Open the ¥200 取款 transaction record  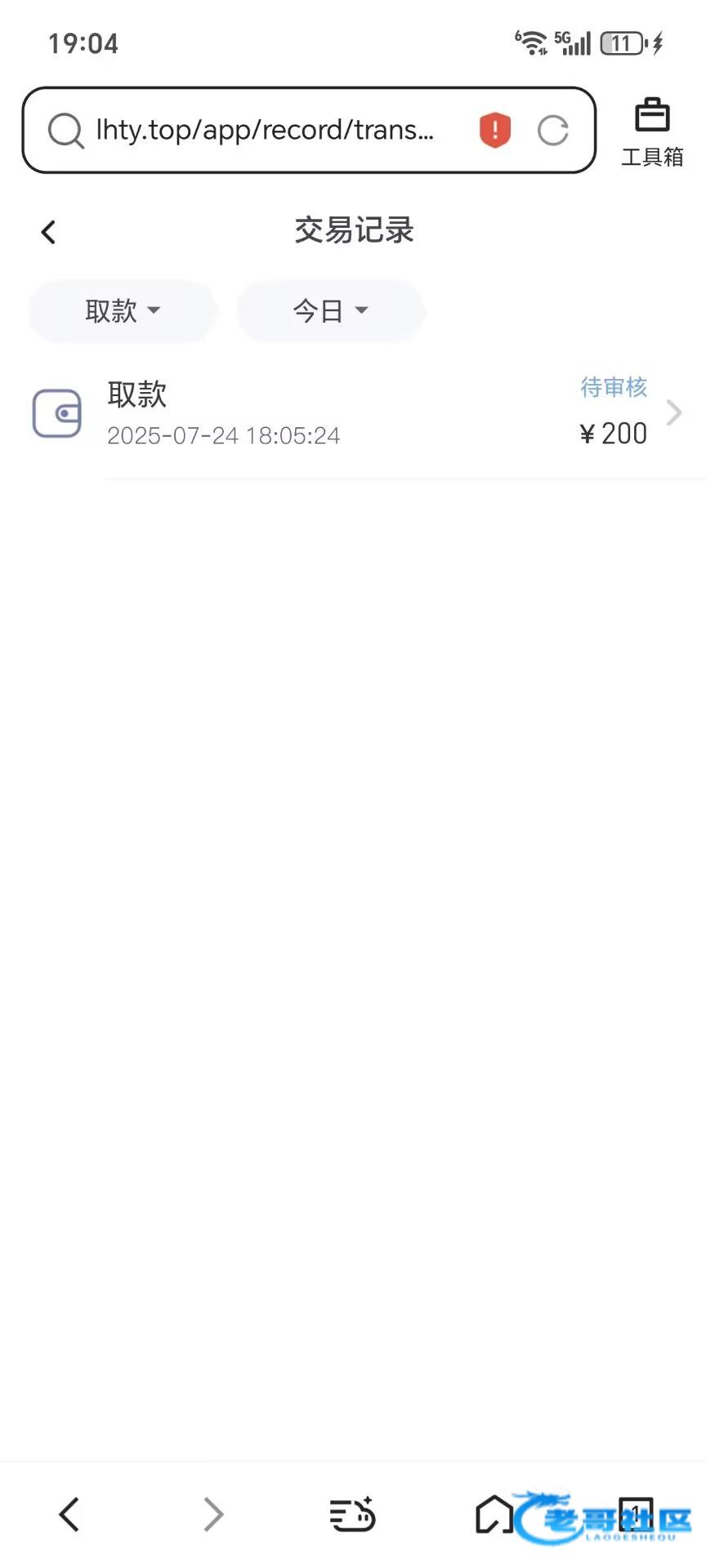tap(353, 413)
